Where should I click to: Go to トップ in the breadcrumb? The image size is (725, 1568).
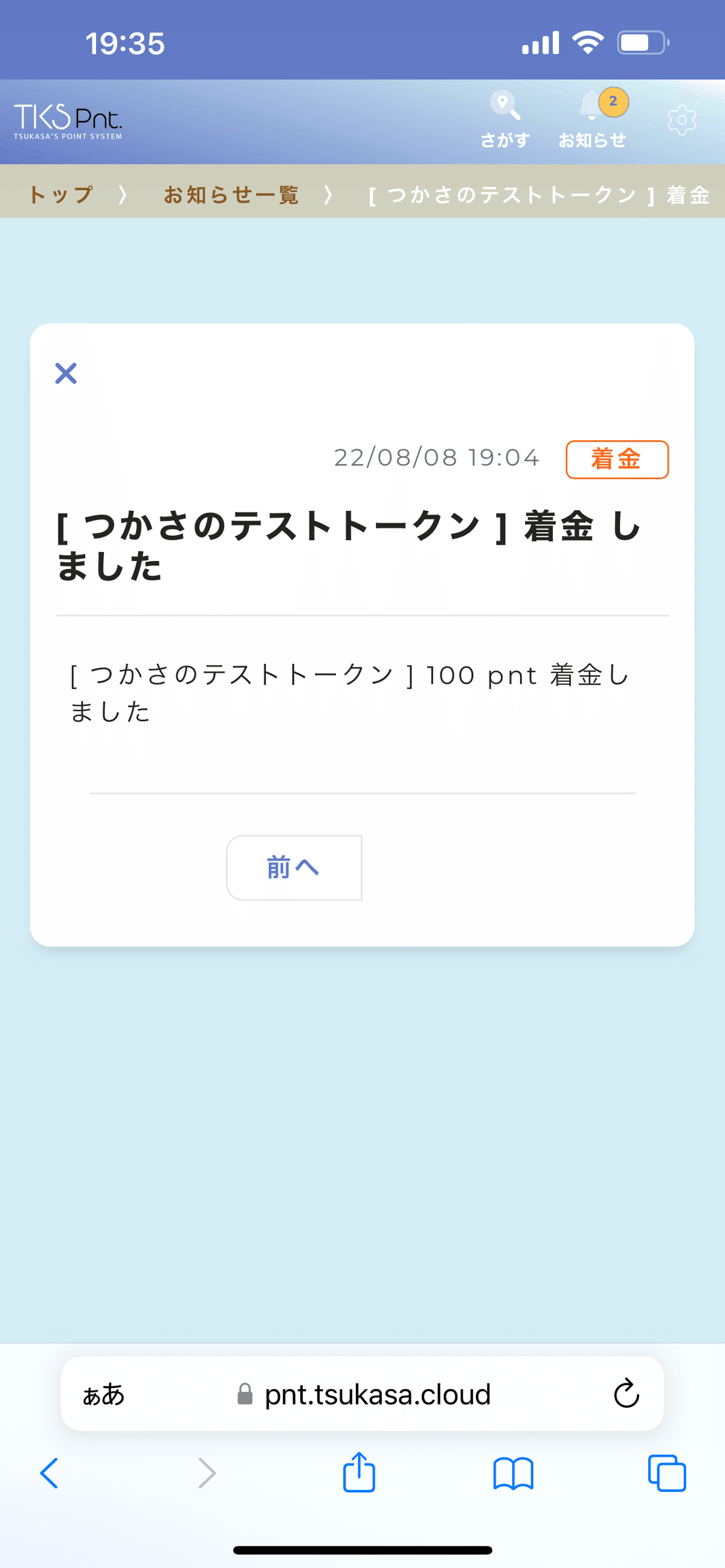62,194
